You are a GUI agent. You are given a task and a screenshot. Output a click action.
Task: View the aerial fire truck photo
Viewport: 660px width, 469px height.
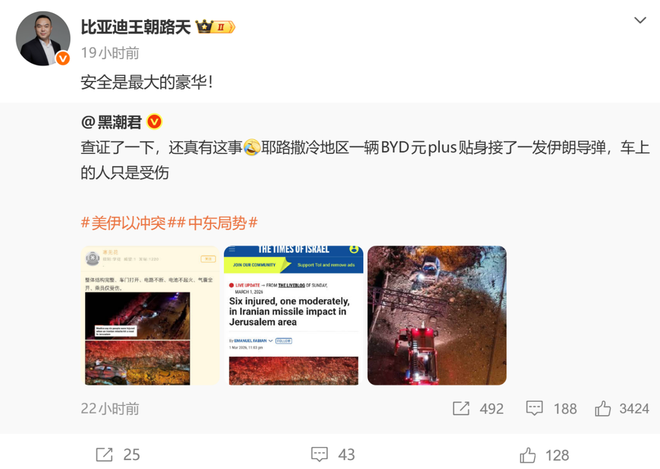437,315
